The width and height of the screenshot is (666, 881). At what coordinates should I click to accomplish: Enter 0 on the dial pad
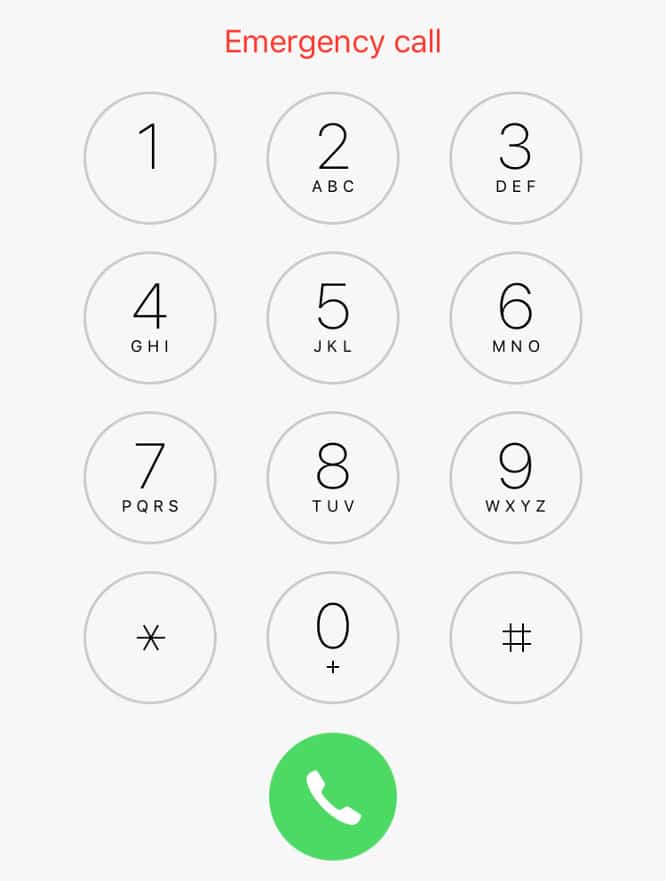[x=333, y=638]
